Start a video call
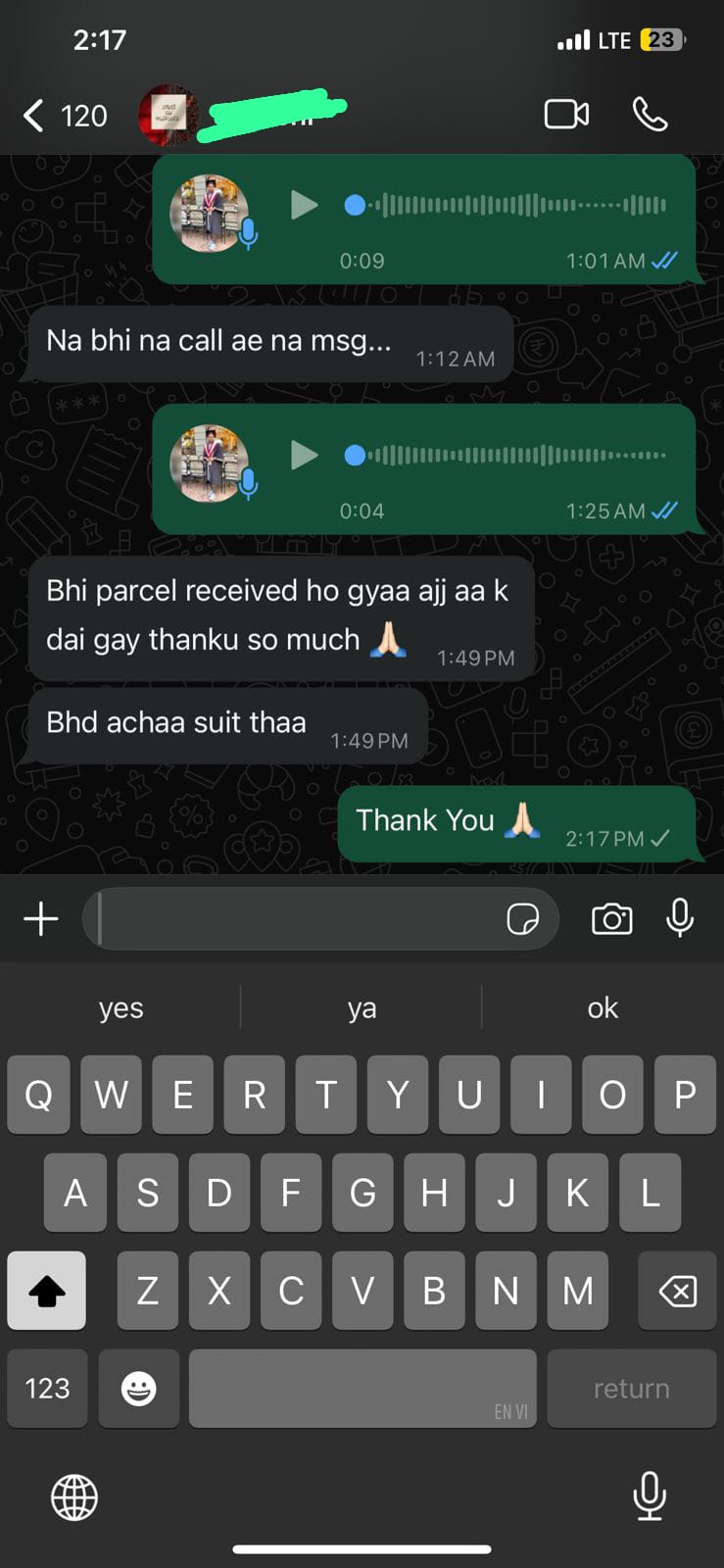The width and height of the screenshot is (724, 1568). pos(566,115)
